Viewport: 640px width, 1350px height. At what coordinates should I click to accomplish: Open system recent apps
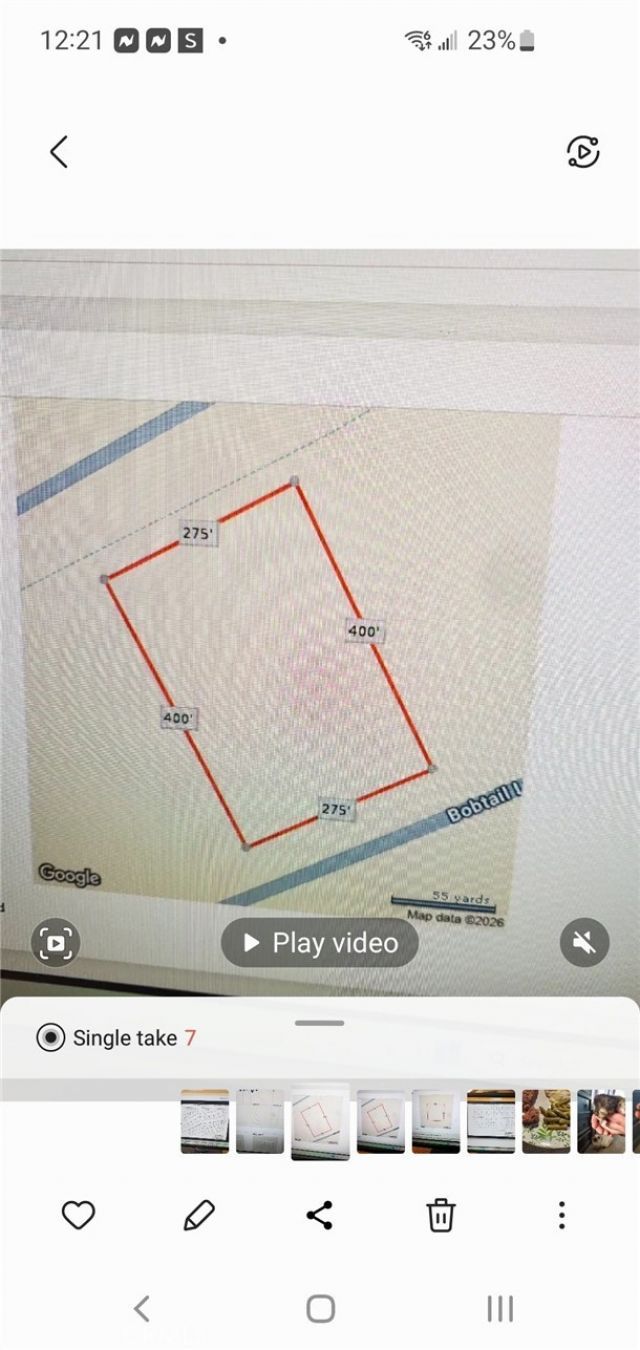(499, 1308)
